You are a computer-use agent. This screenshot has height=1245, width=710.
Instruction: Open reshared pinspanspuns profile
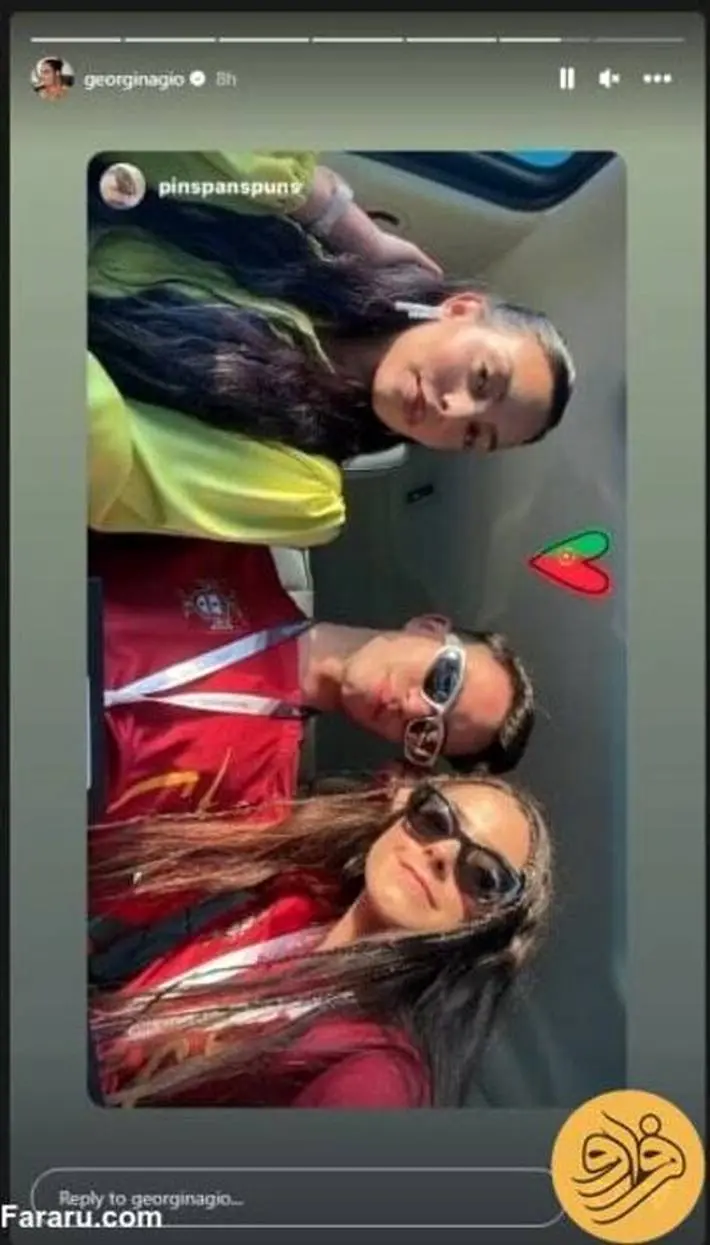click(230, 188)
